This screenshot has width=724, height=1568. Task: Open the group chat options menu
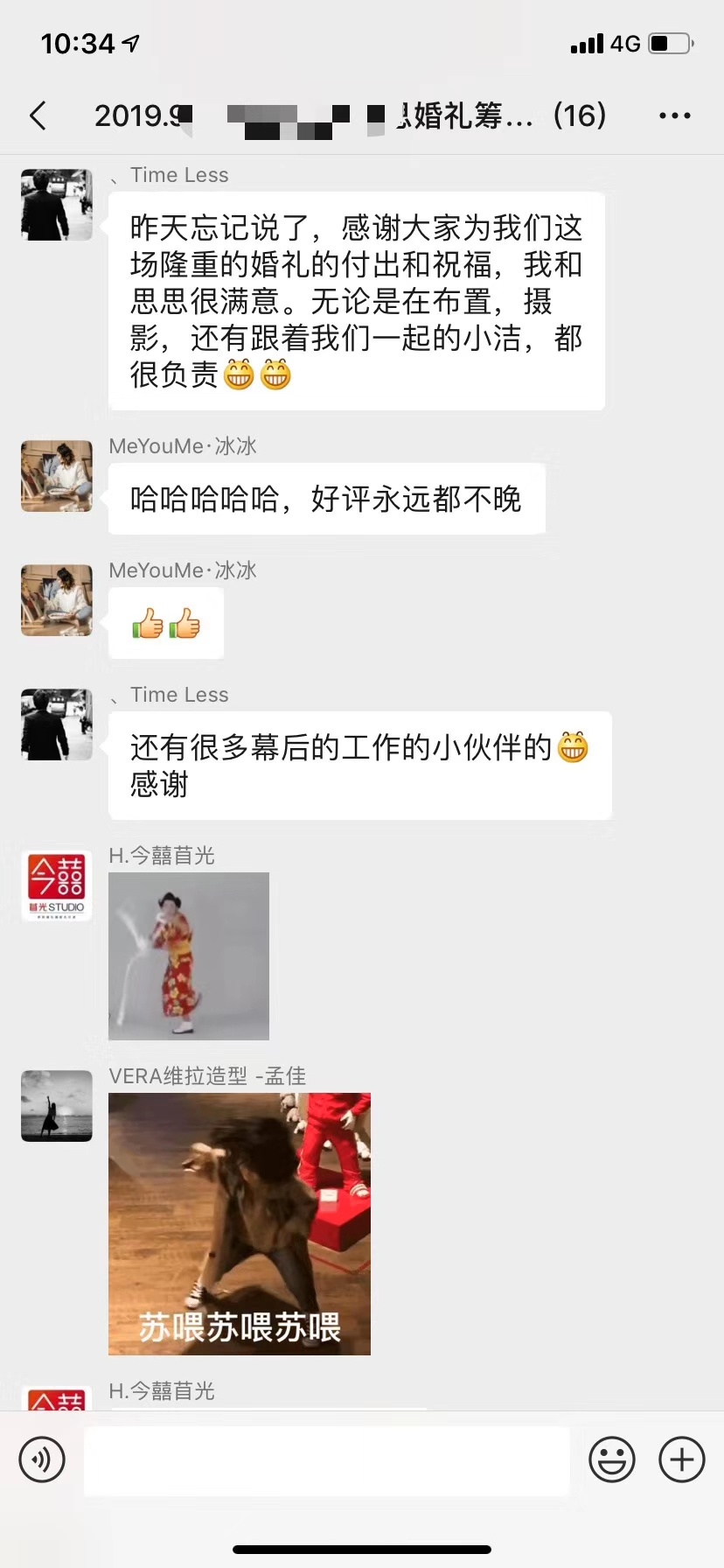[x=674, y=115]
